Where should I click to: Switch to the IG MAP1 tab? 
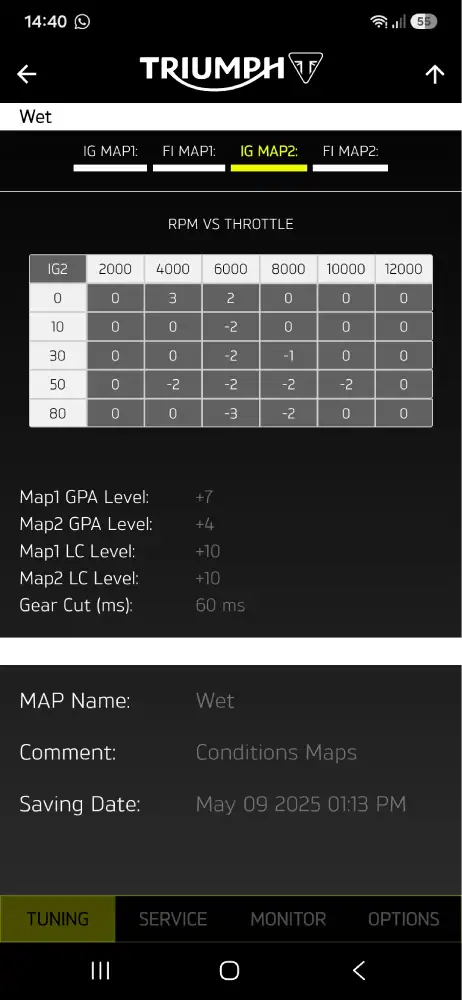110,157
